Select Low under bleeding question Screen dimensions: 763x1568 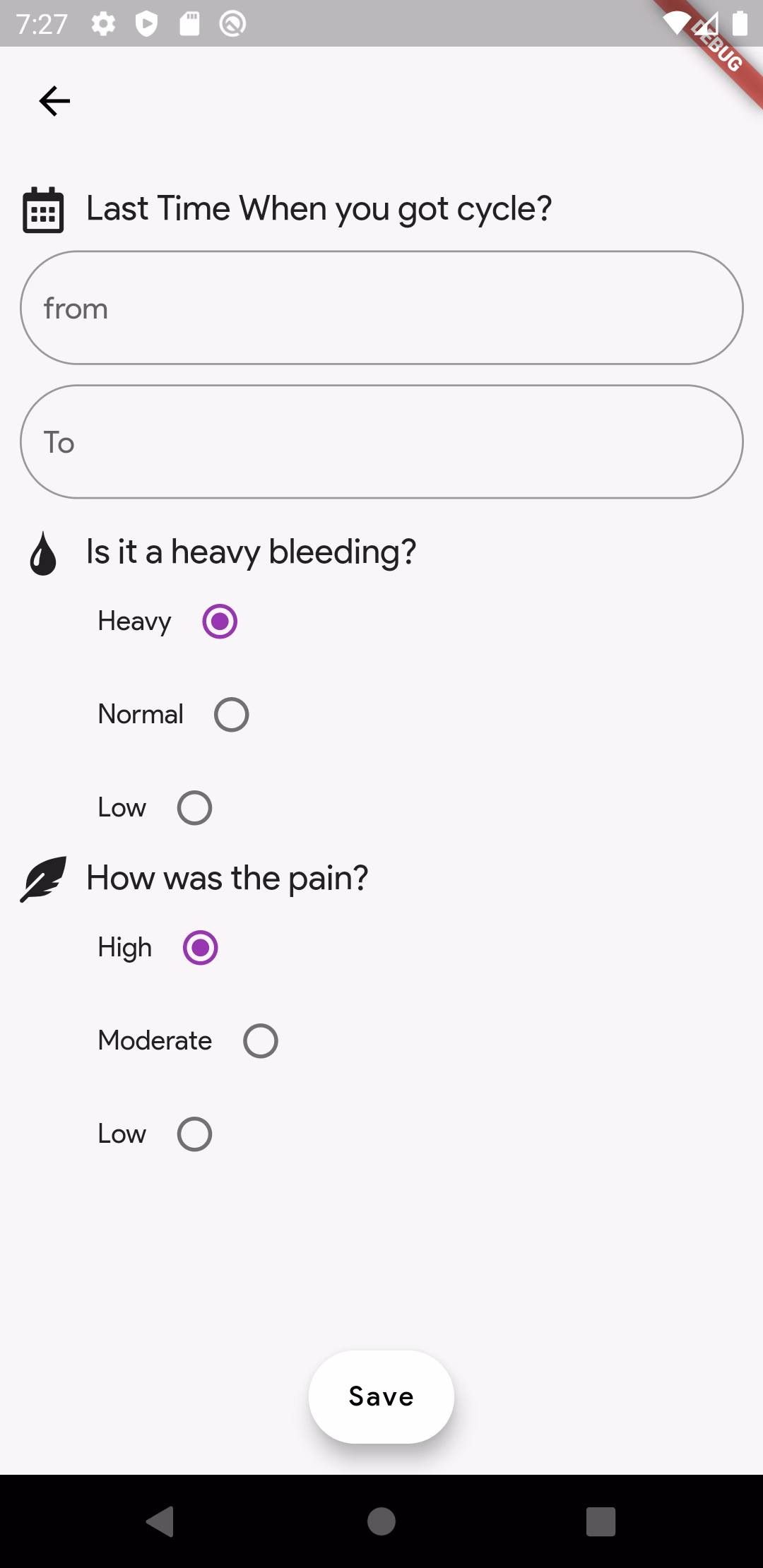coord(195,808)
